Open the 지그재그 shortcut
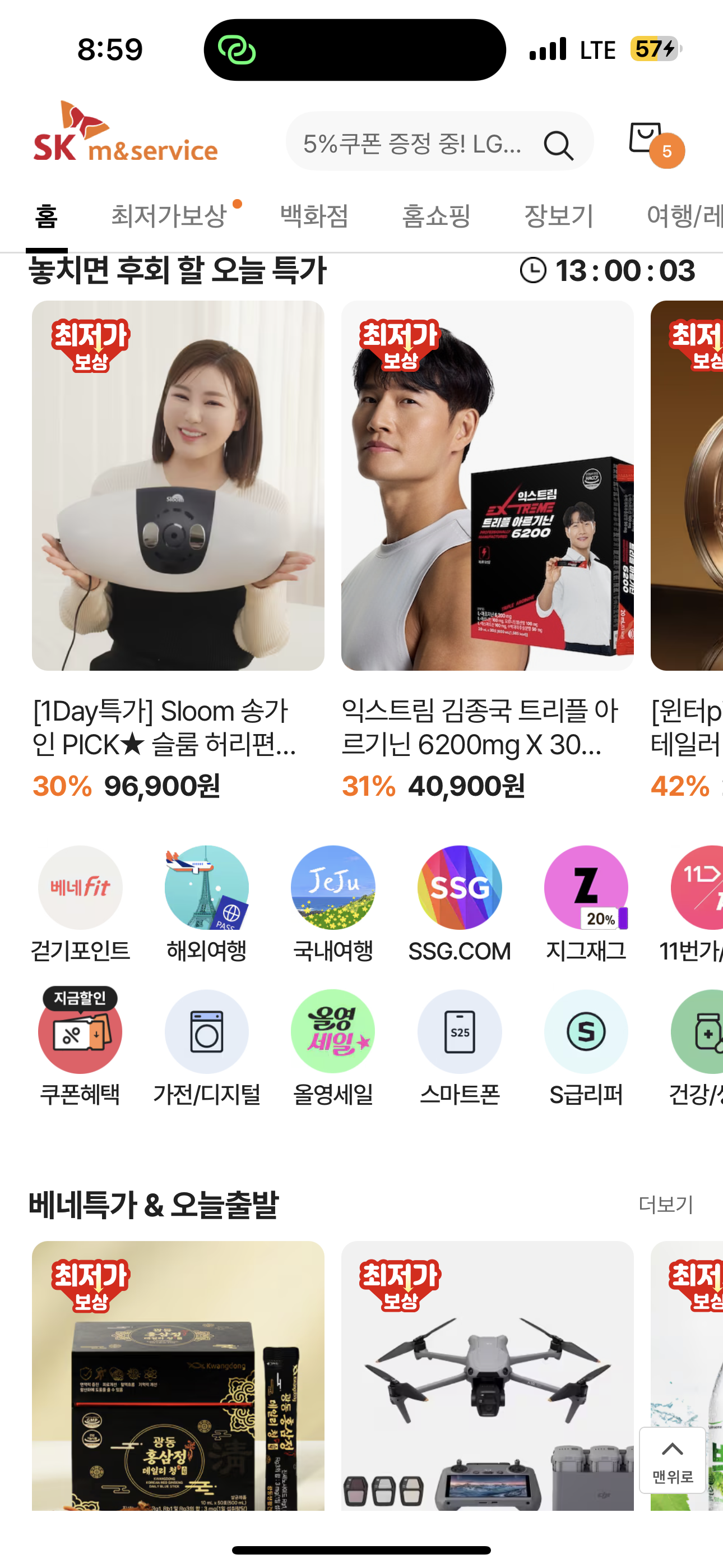The width and height of the screenshot is (723, 1568). (586, 904)
